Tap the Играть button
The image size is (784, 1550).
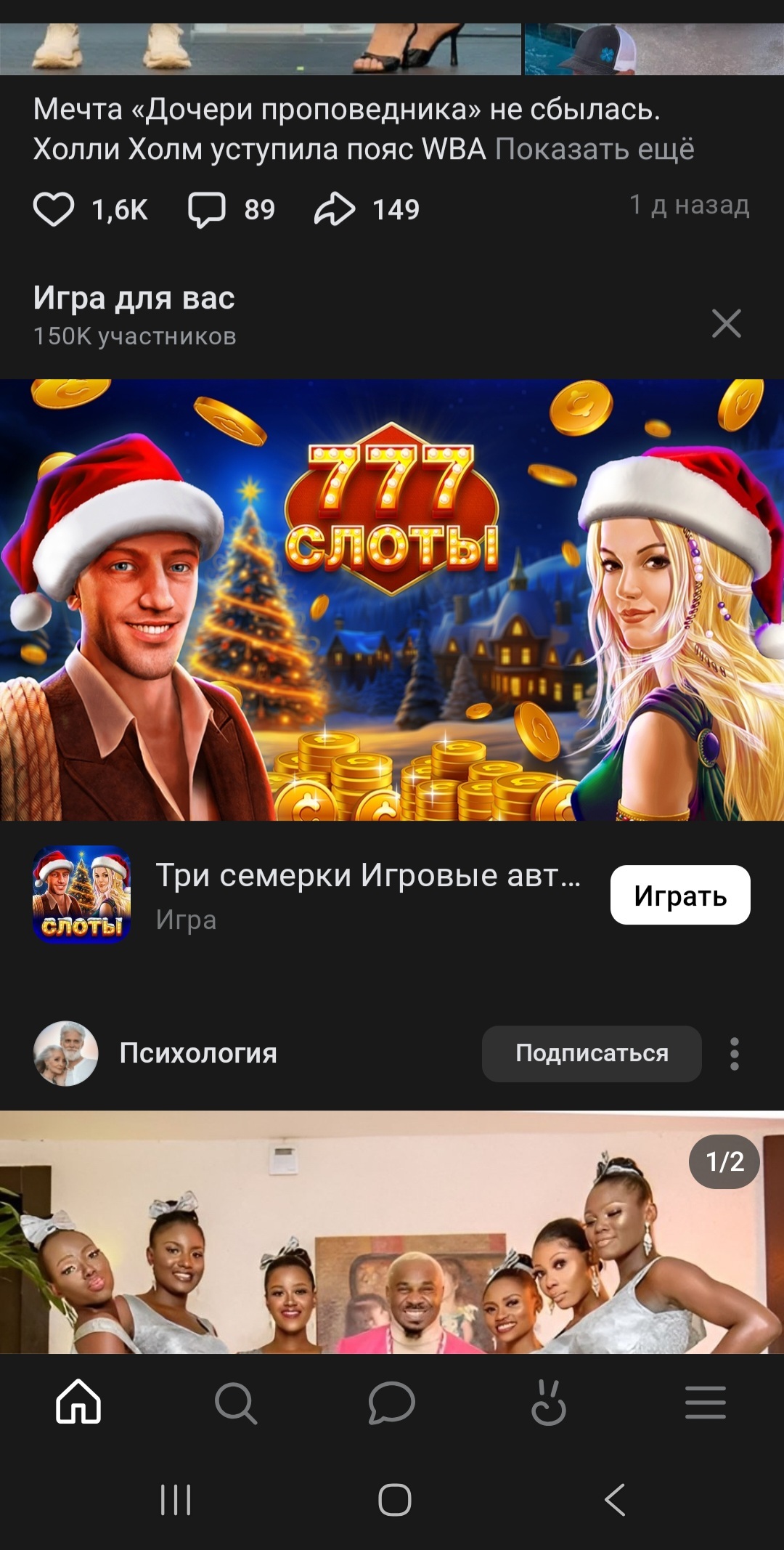click(679, 895)
